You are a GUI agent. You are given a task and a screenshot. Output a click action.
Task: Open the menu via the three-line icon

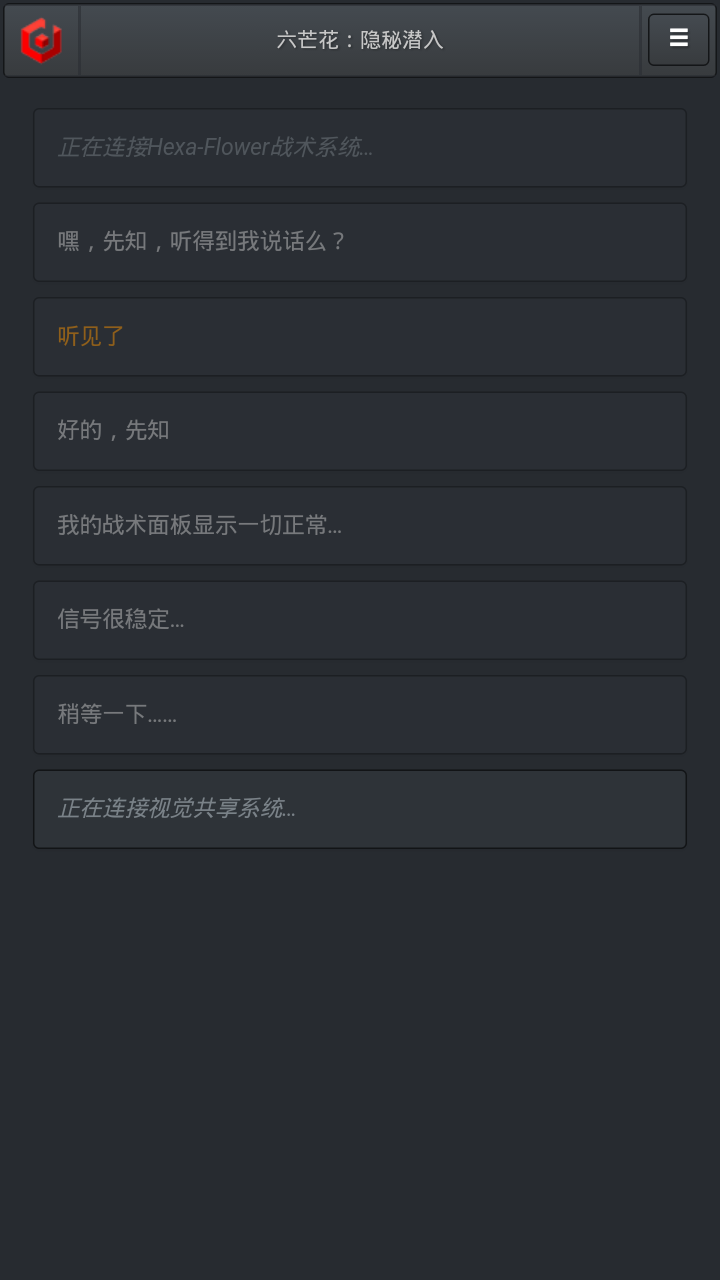678,39
